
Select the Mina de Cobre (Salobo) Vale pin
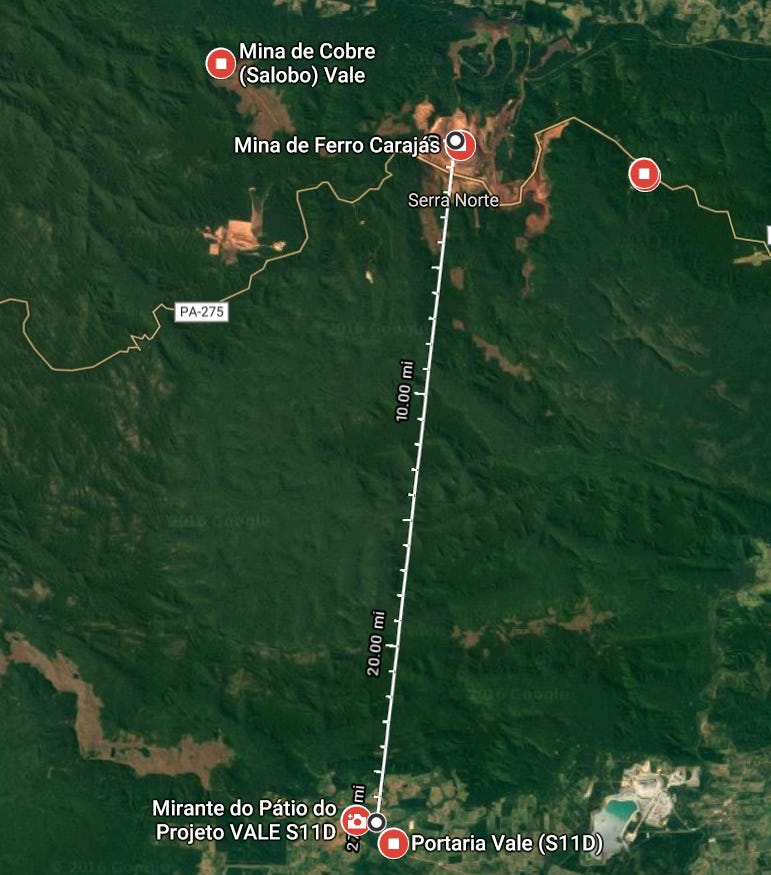220,63
